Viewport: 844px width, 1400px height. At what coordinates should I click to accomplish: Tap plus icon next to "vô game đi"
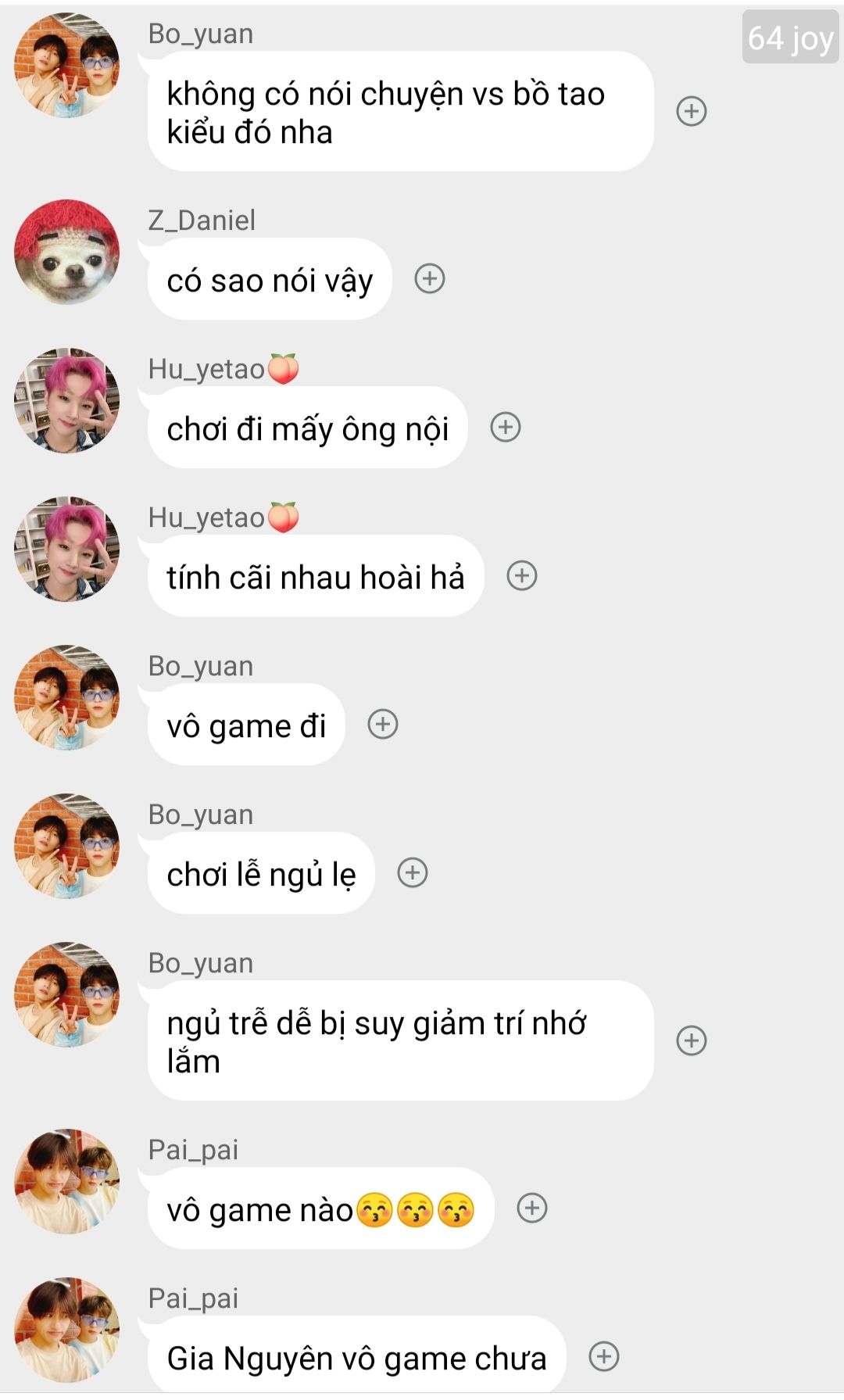[x=383, y=724]
